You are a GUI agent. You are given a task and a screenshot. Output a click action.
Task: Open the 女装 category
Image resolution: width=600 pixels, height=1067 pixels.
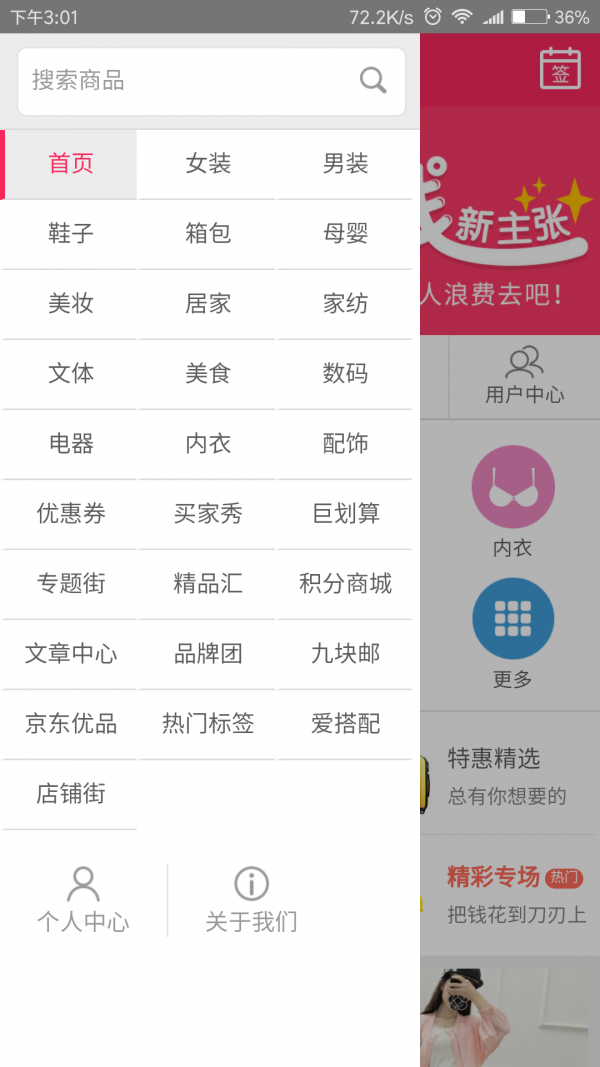pyautogui.click(x=208, y=164)
